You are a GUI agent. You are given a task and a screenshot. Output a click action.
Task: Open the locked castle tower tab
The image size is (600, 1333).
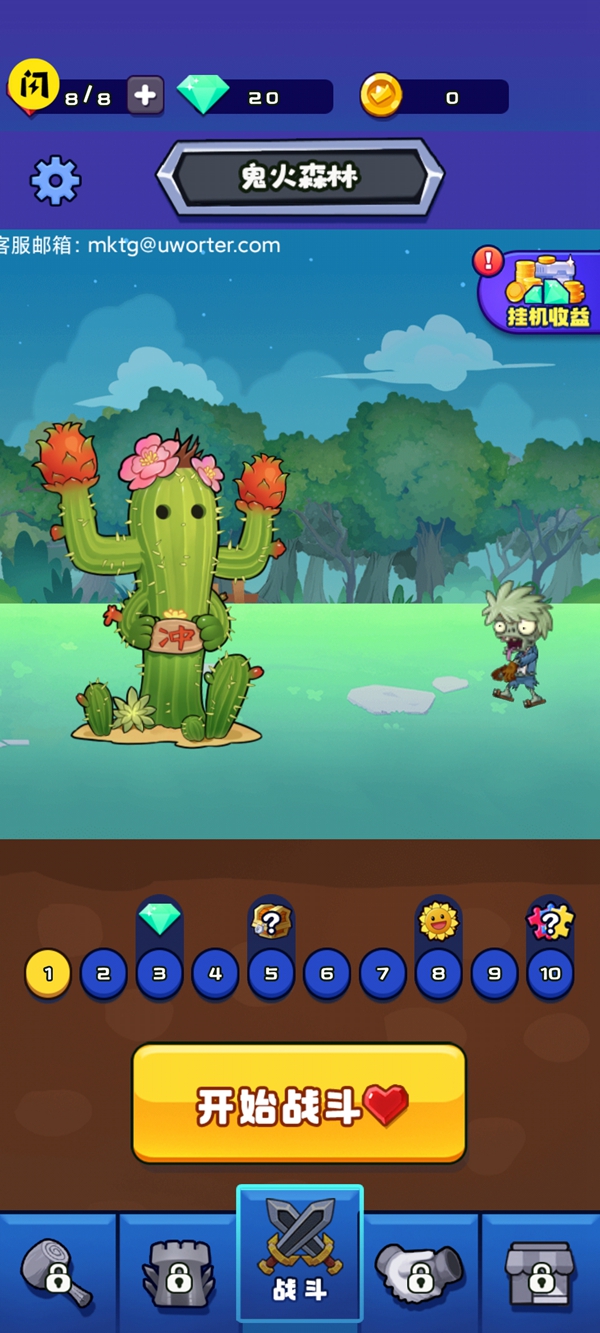(178, 1273)
